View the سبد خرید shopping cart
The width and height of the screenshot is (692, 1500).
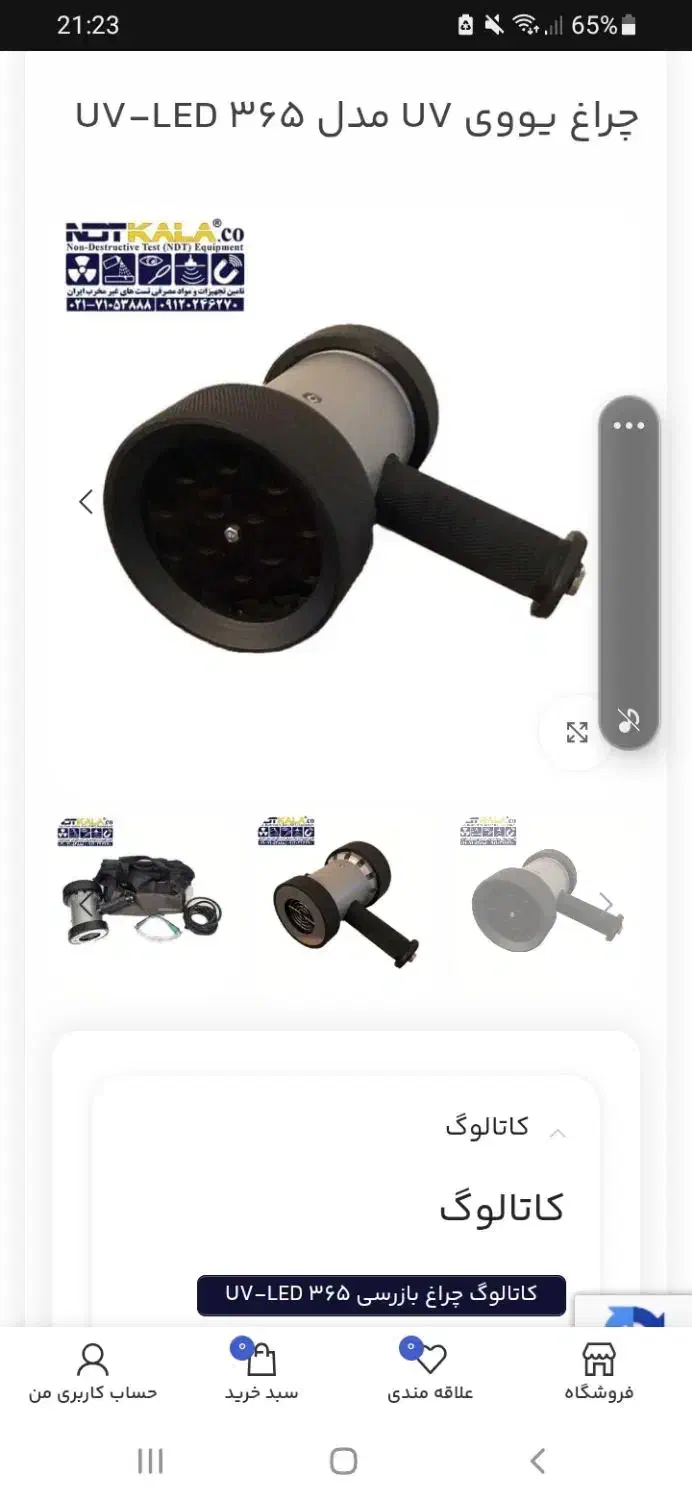pos(261,1372)
